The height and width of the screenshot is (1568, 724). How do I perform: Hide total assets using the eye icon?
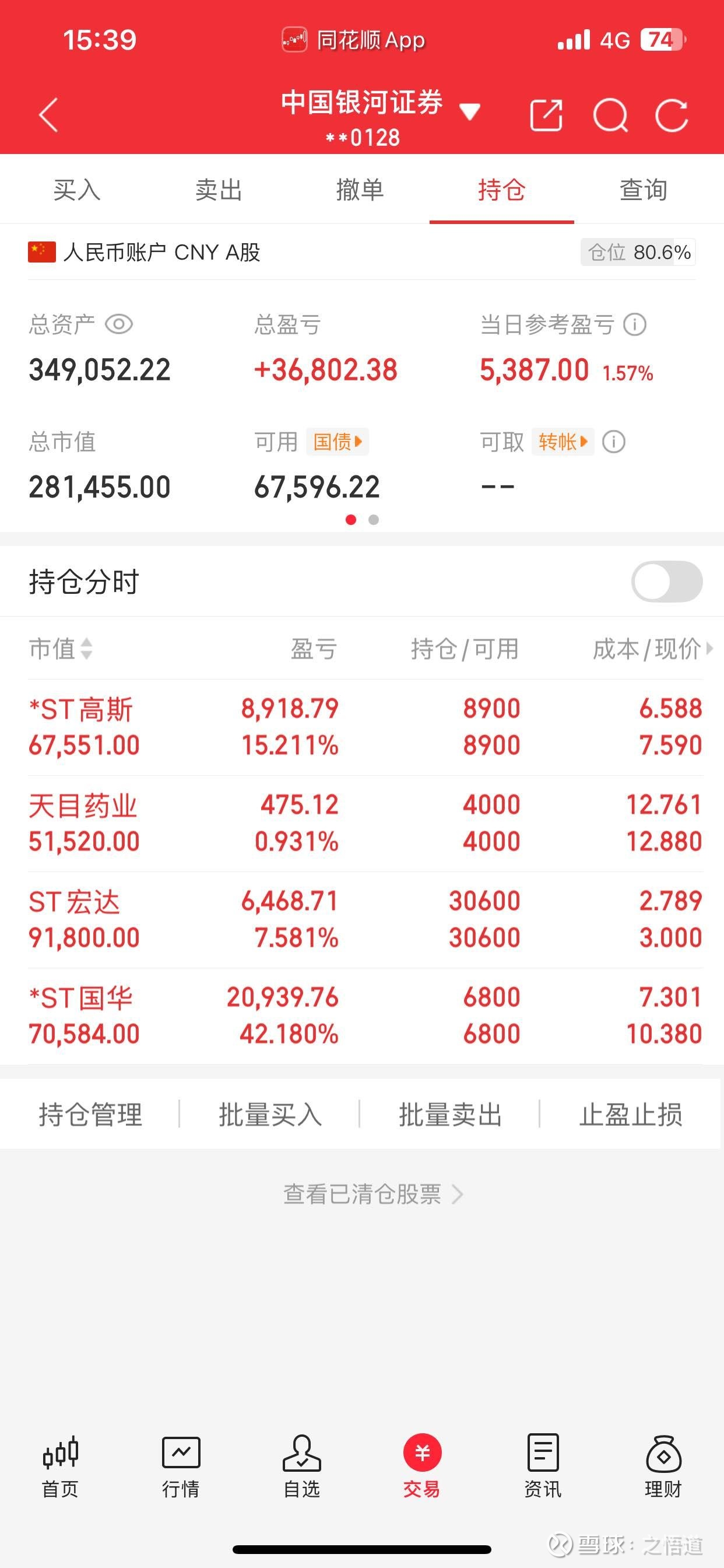120,325
